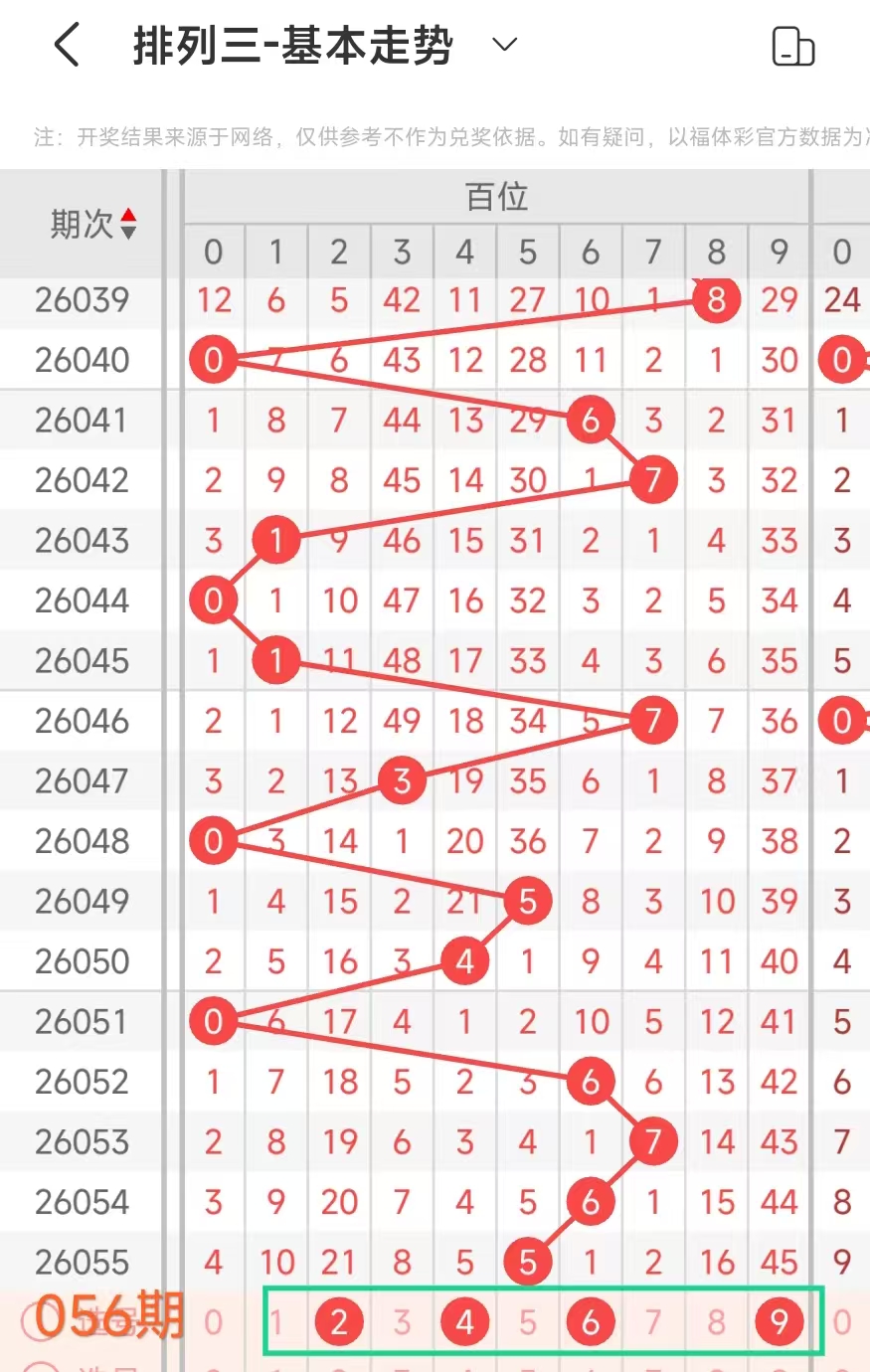
Task: Go back using the top-left arrow
Action: click(67, 46)
